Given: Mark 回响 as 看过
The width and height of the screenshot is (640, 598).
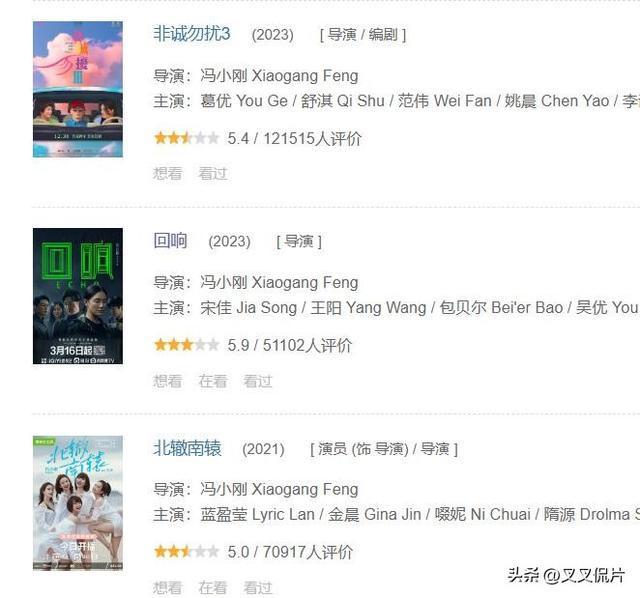Looking at the screenshot, I should [x=258, y=381].
